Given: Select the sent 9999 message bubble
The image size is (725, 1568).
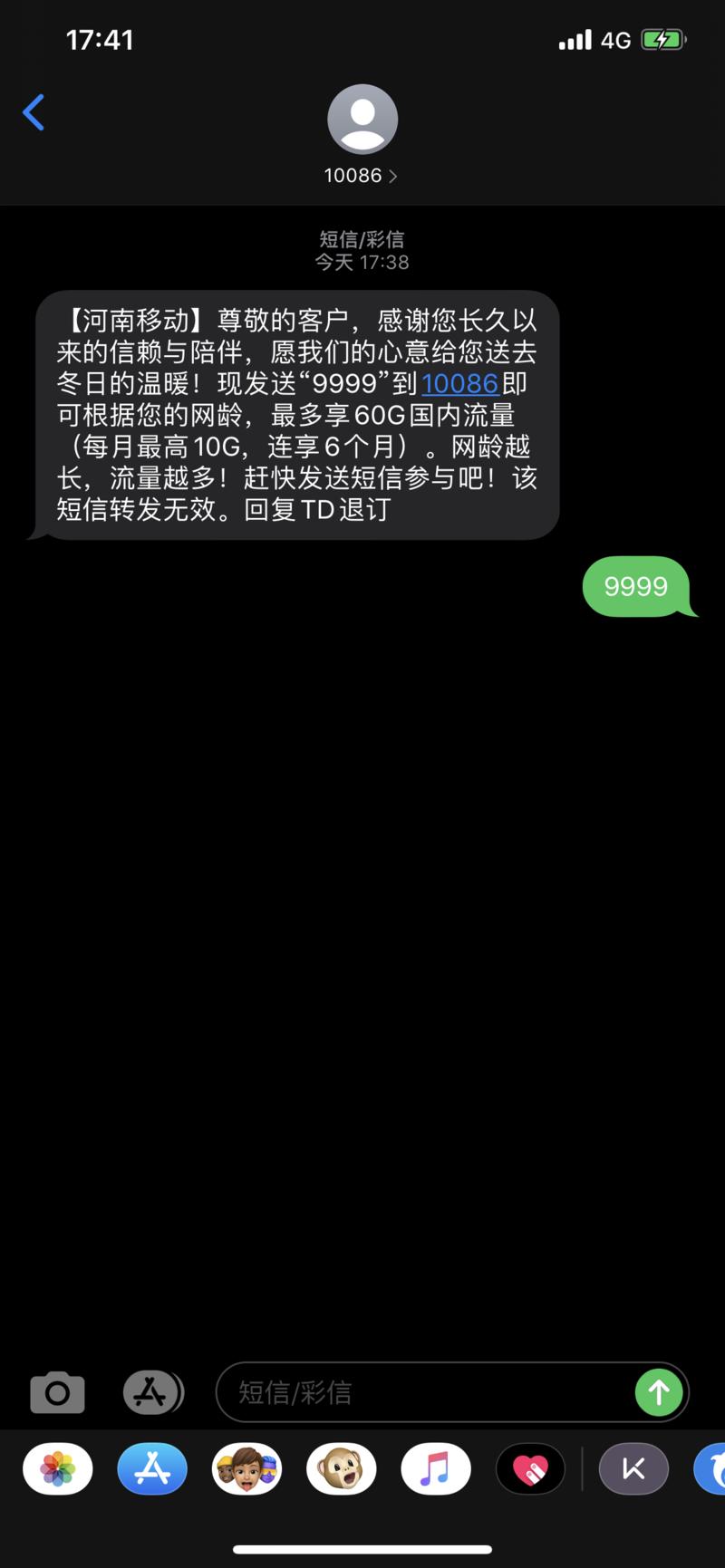Looking at the screenshot, I should (637, 587).
